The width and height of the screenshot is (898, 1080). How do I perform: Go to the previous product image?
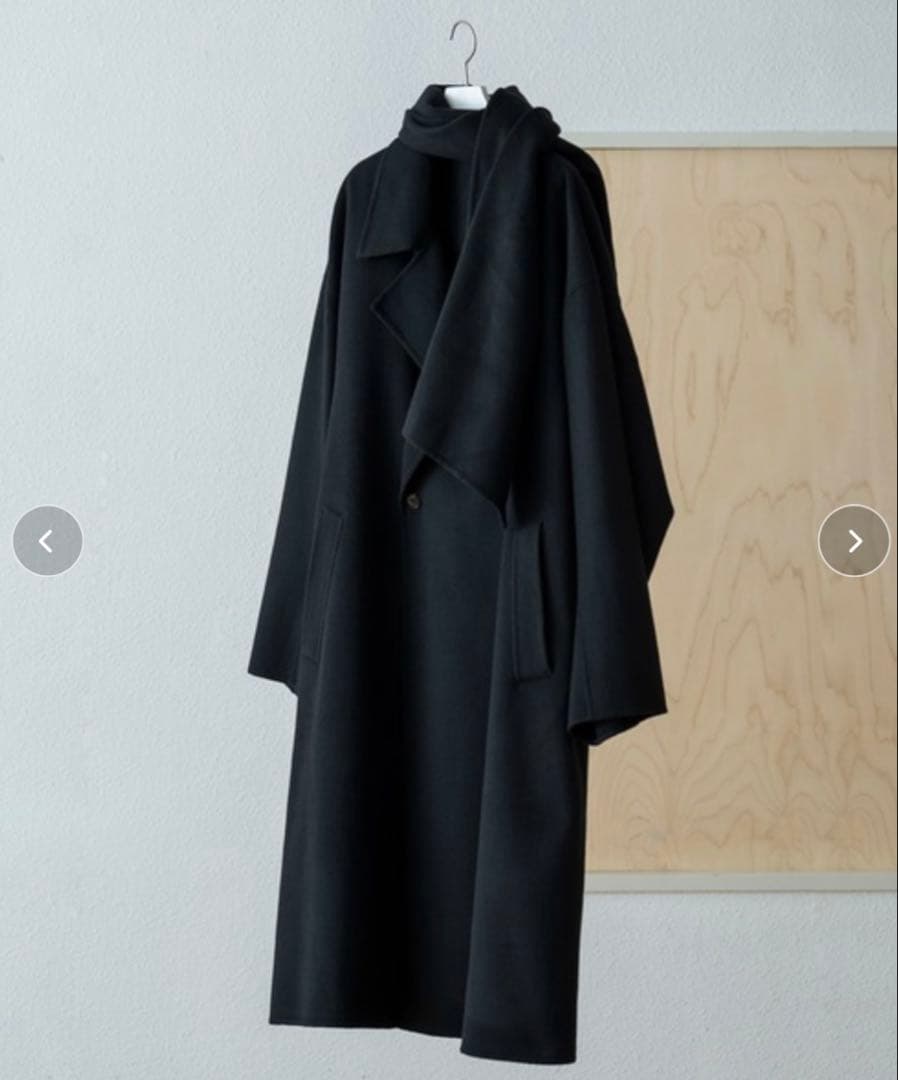(47, 541)
